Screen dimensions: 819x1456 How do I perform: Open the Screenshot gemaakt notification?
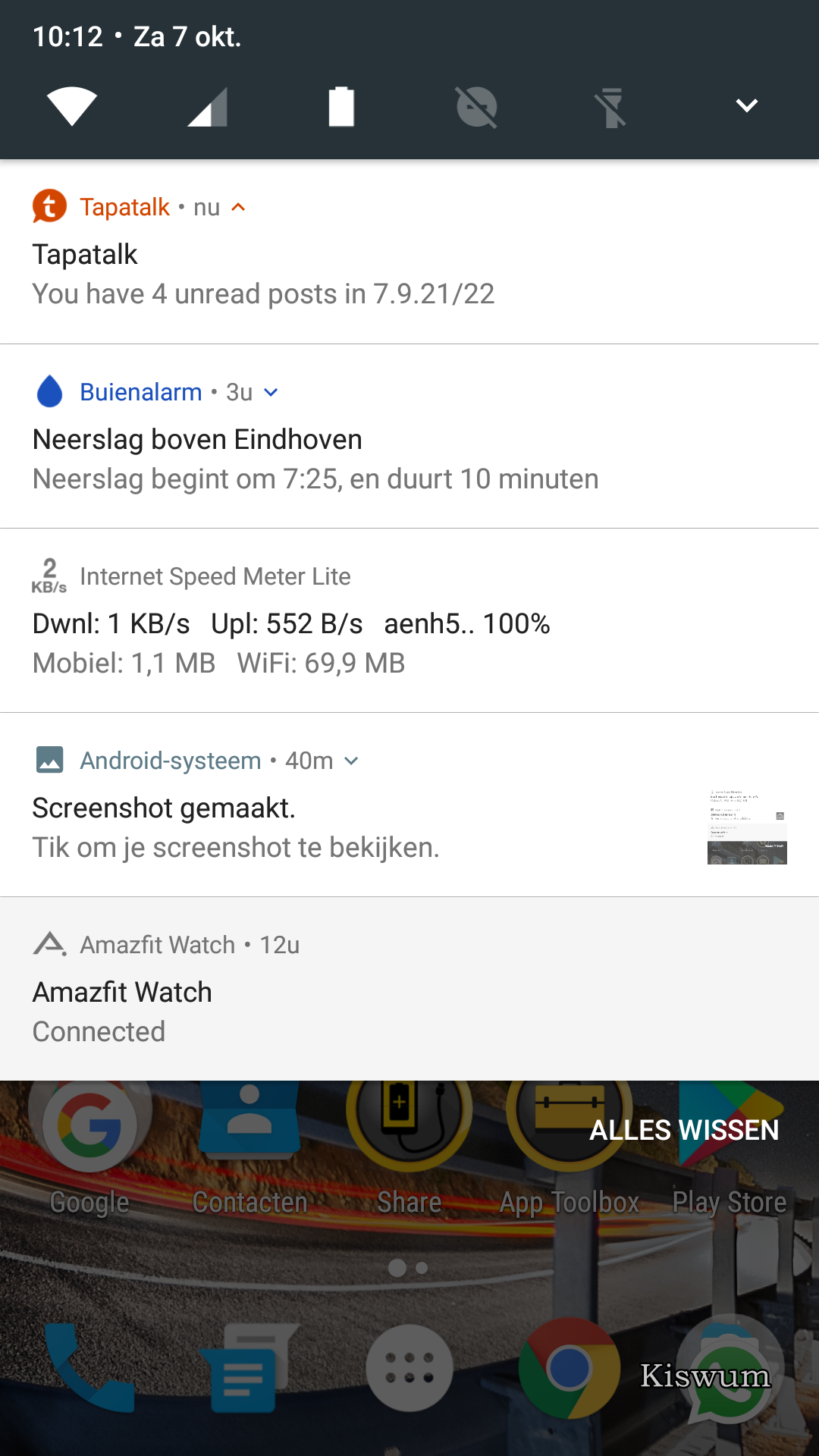[409, 805]
